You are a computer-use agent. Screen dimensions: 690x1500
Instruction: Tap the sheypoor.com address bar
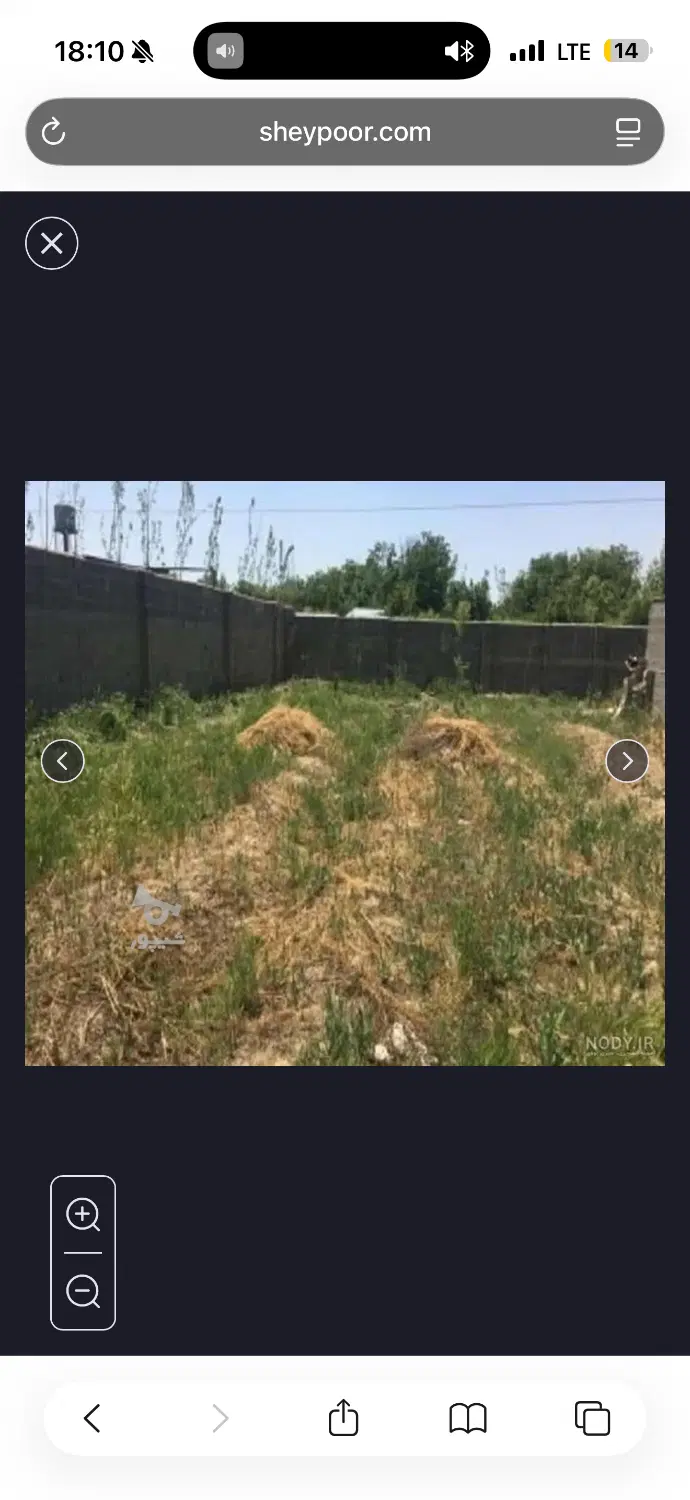[x=345, y=132]
